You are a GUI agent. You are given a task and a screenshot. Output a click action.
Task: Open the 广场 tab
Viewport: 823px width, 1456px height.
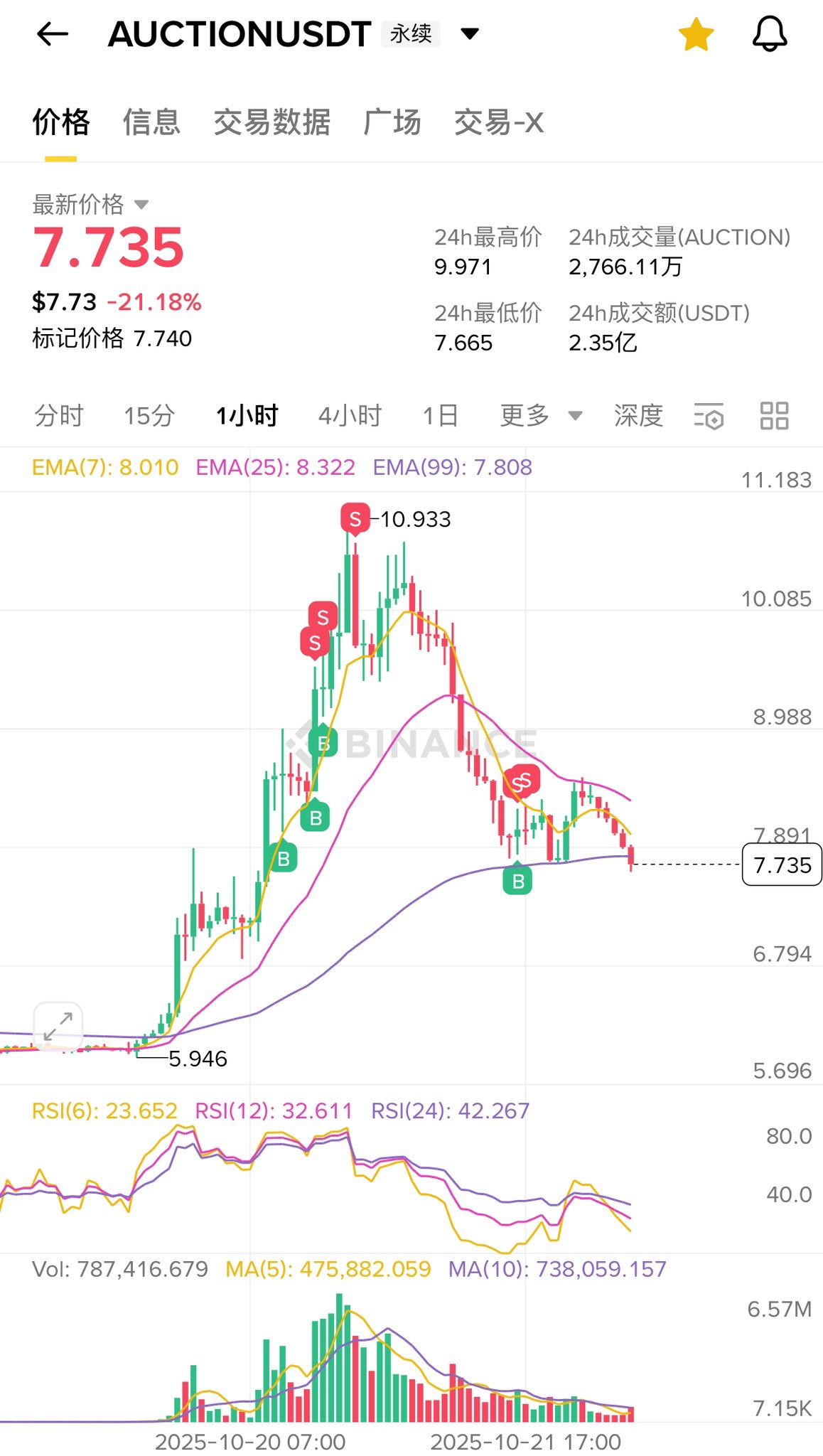tap(392, 122)
